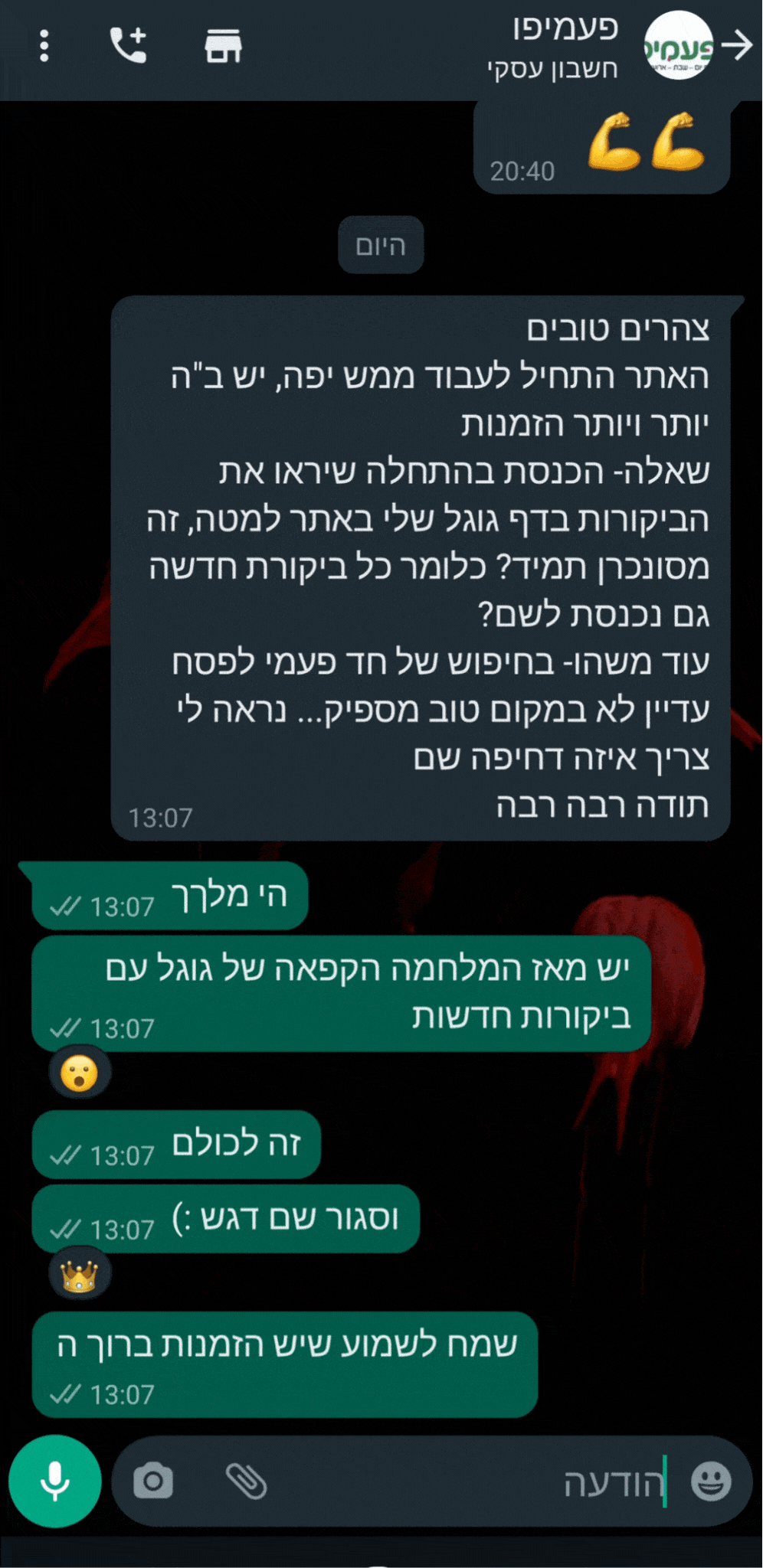View the surprised face reaction
This screenshot has height=1568, width=763.
(x=80, y=1073)
